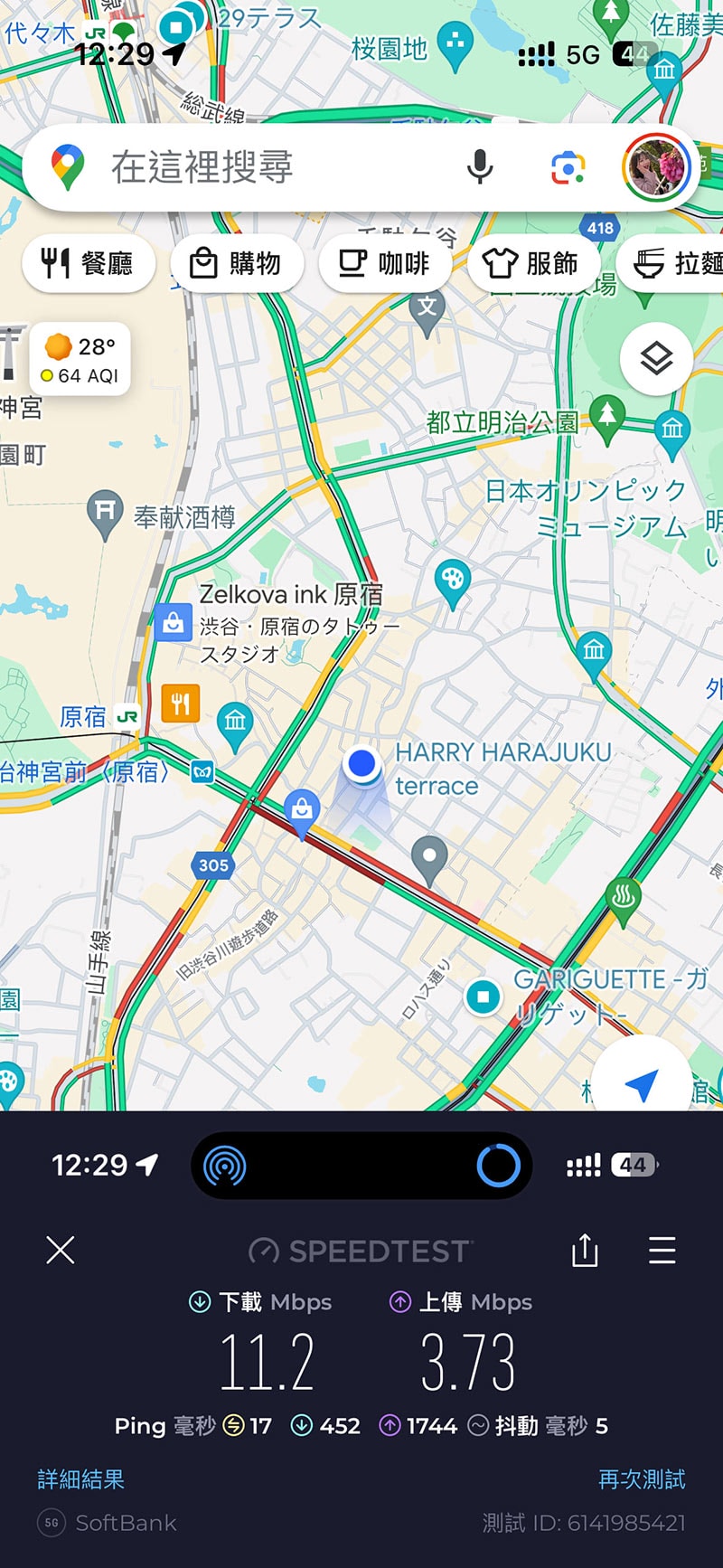Open the Speedtest share icon

point(584,1252)
